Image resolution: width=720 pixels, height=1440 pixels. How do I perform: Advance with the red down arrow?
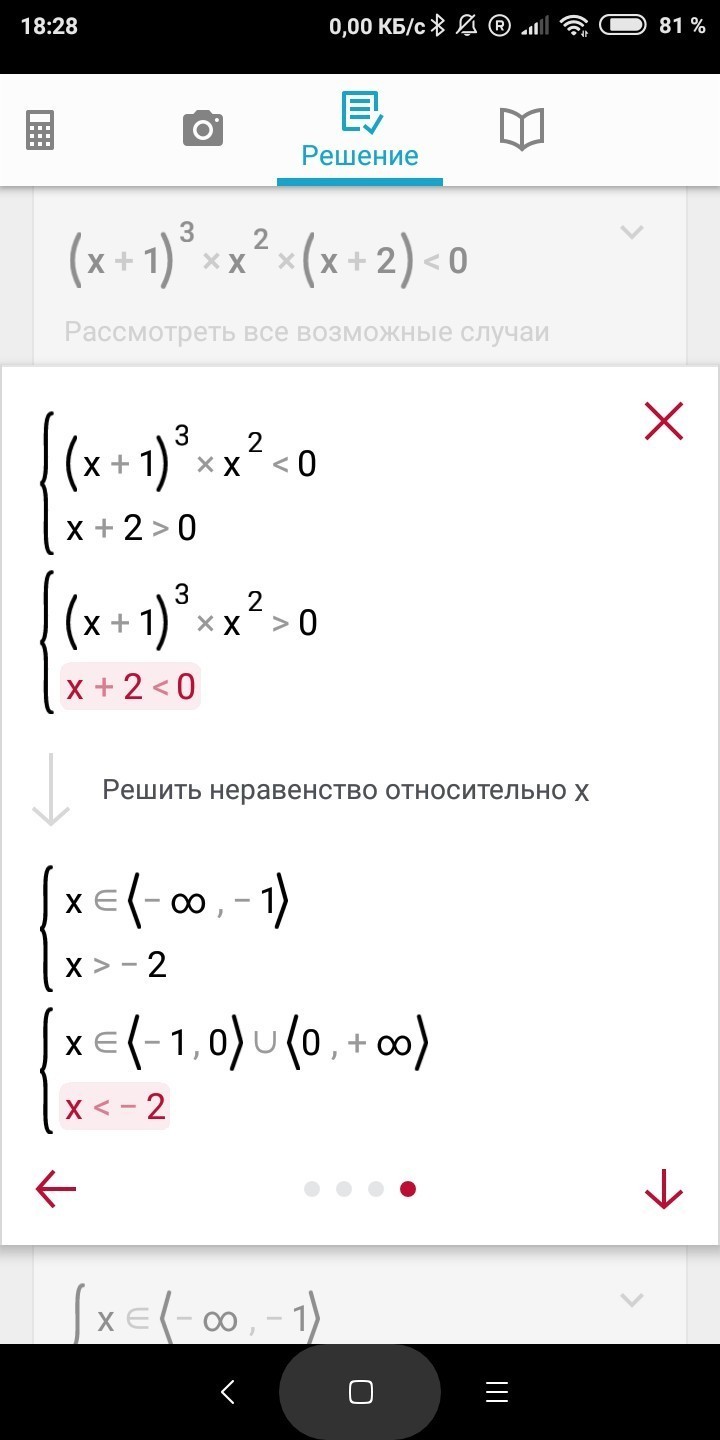coord(664,1189)
